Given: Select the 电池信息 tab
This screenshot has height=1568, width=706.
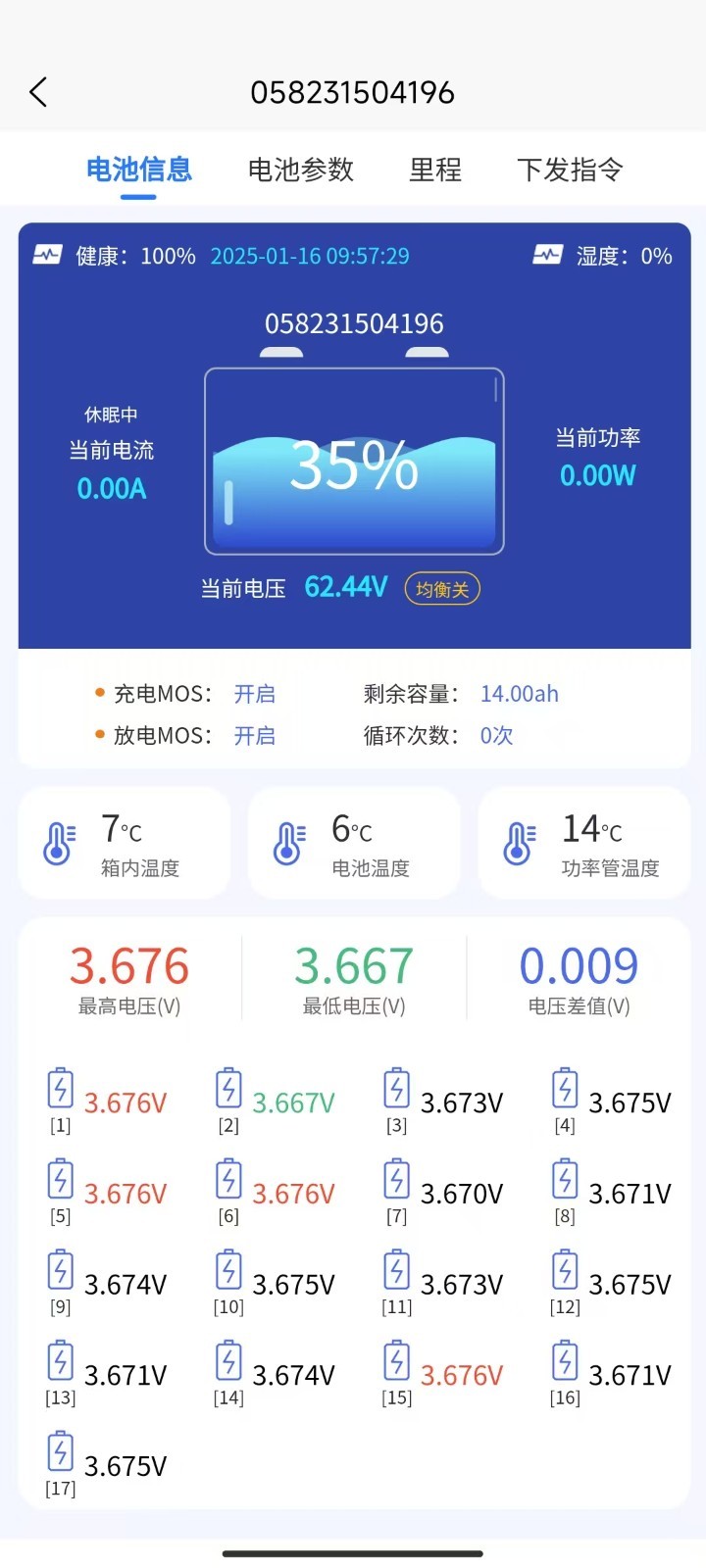Looking at the screenshot, I should coord(138,170).
